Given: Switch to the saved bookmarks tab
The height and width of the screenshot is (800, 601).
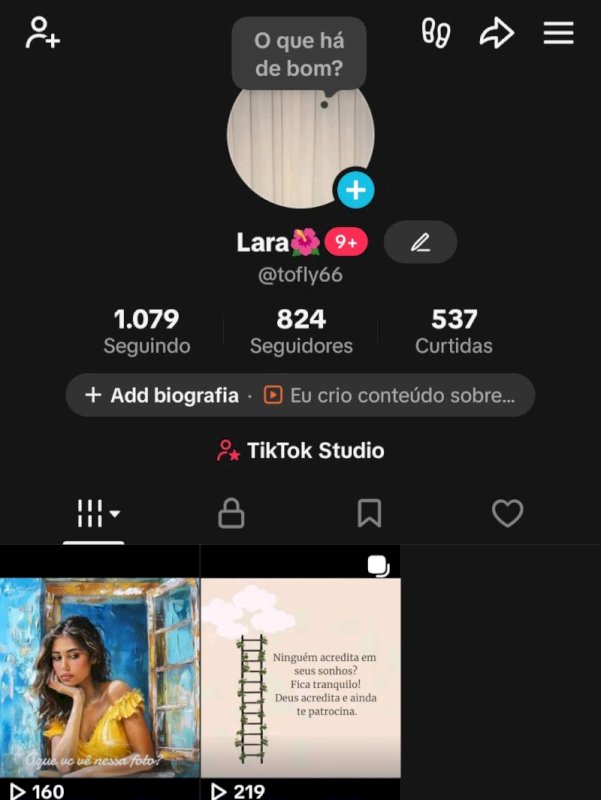Looking at the screenshot, I should pyautogui.click(x=369, y=514).
